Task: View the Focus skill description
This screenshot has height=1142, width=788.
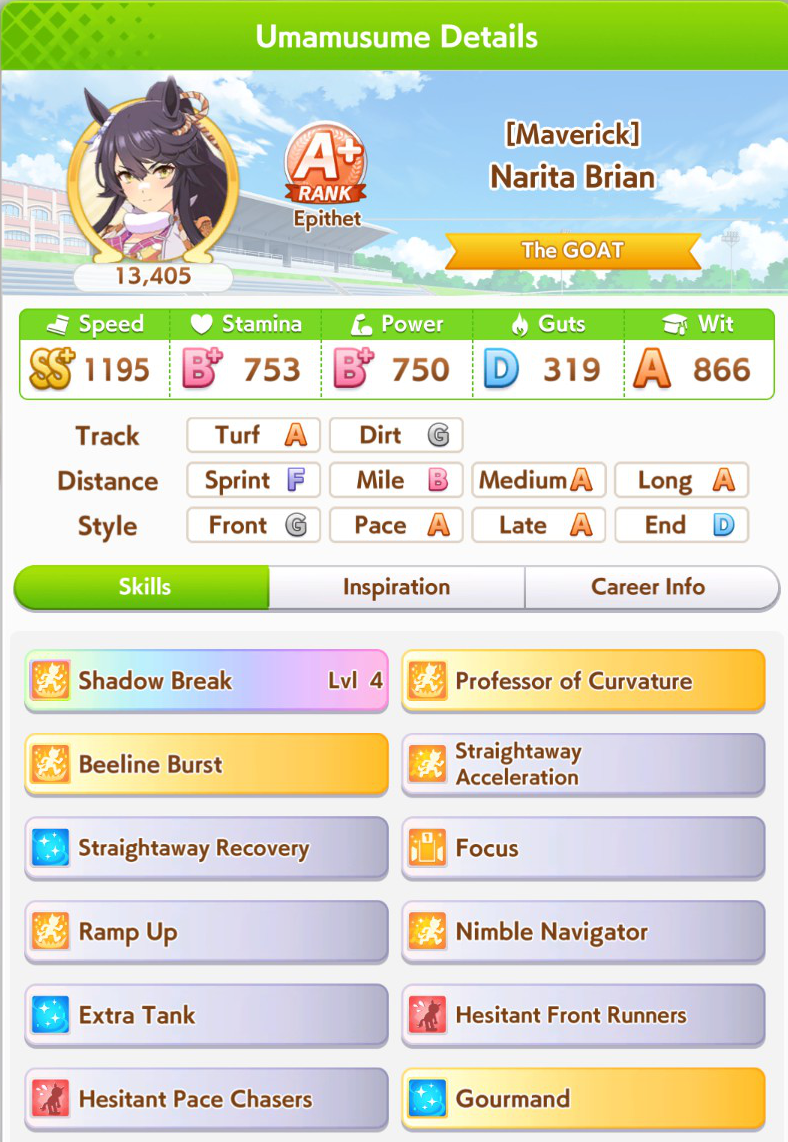Action: point(583,848)
